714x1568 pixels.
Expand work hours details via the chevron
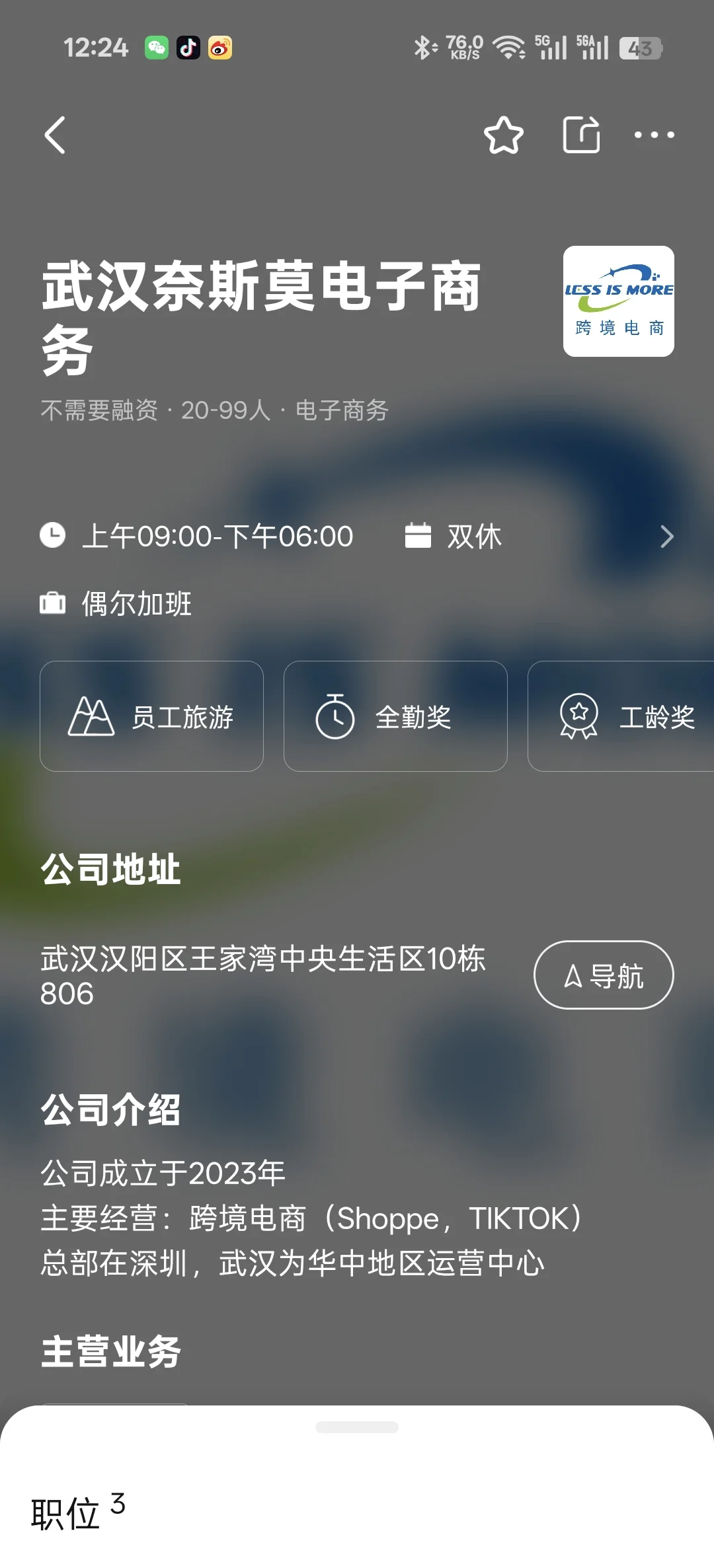667,536
